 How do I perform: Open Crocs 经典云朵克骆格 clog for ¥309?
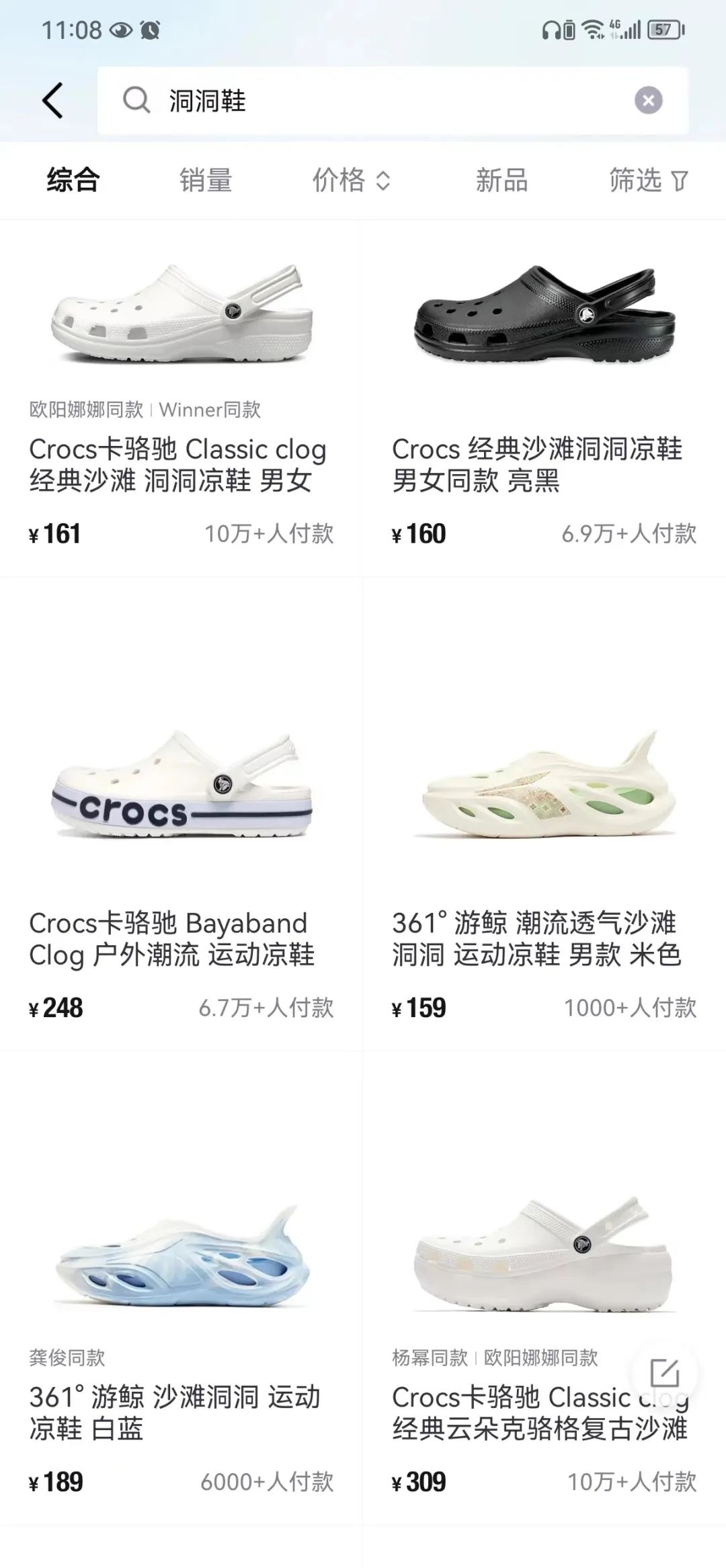click(x=544, y=1288)
